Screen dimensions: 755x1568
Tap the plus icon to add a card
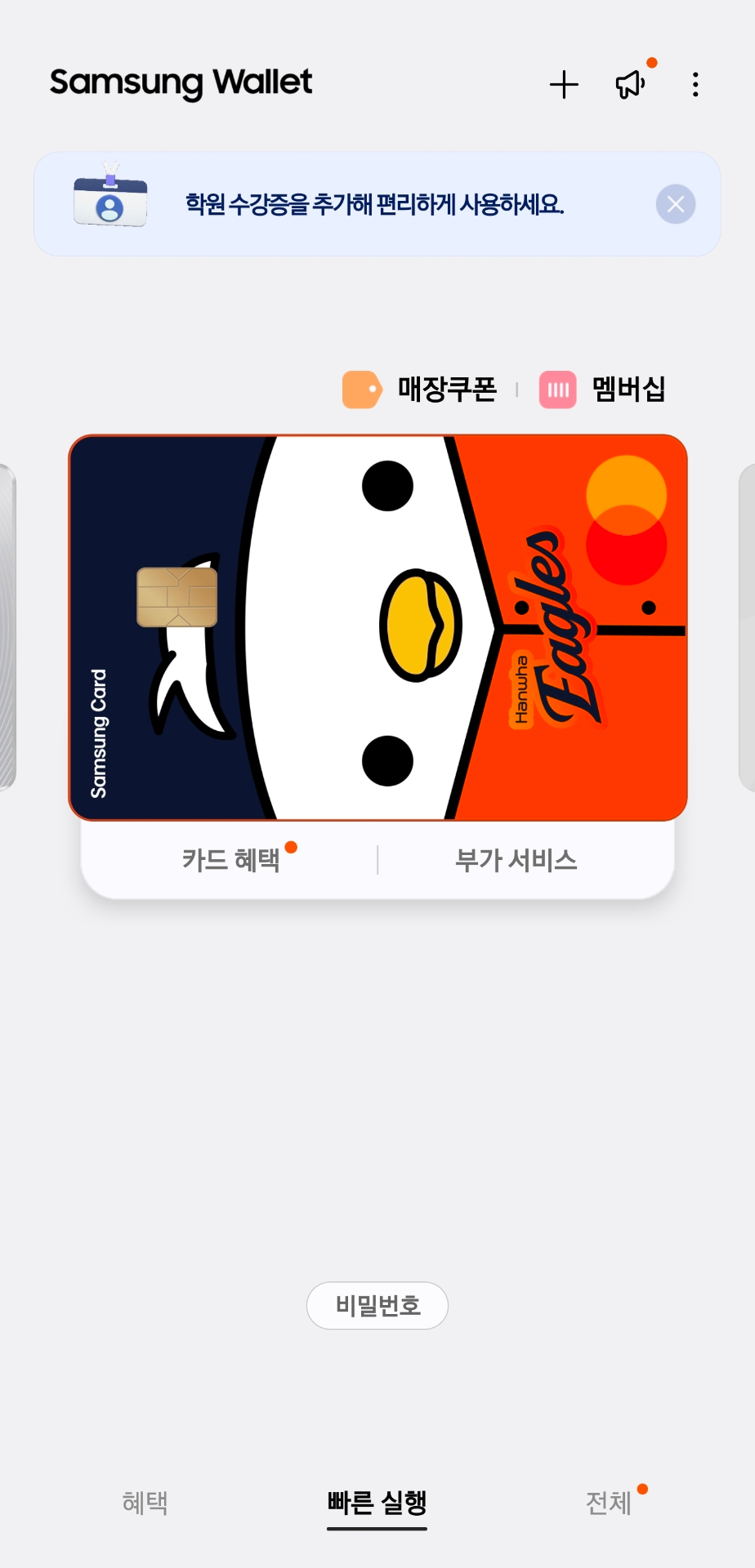564,85
